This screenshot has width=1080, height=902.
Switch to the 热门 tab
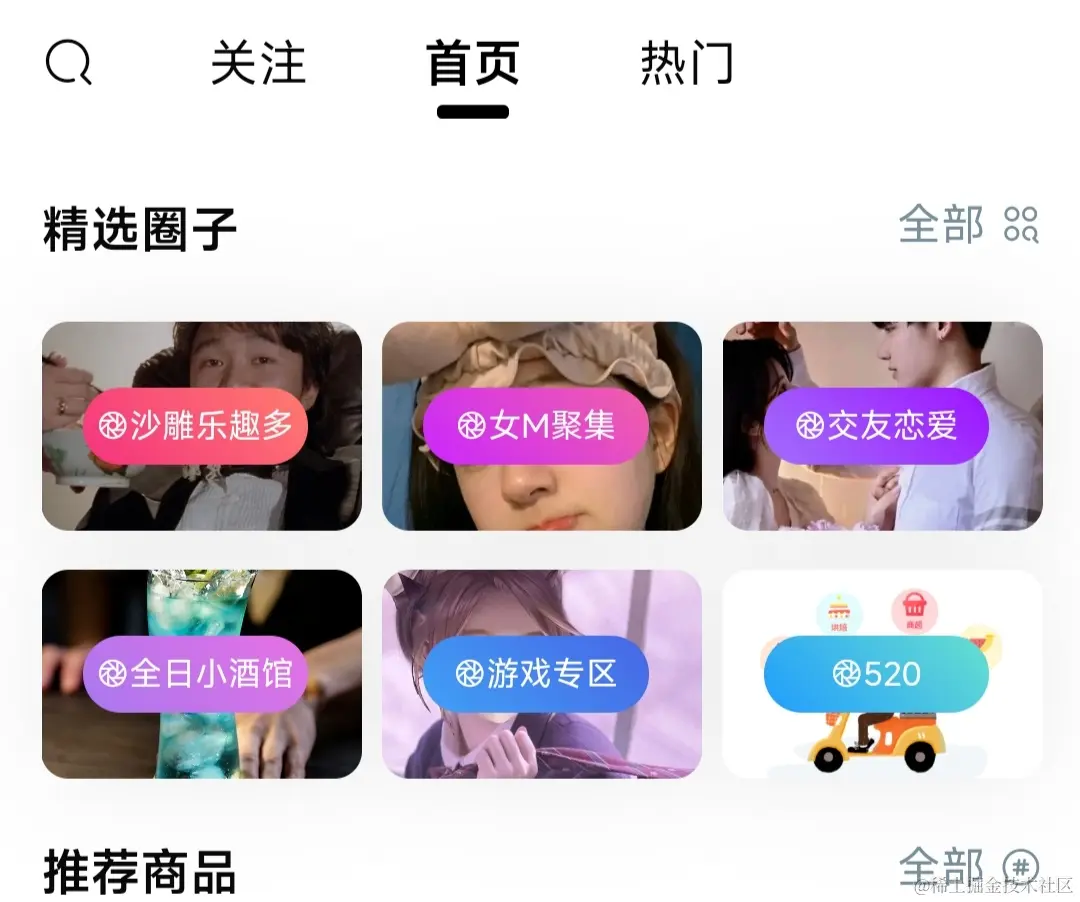686,64
